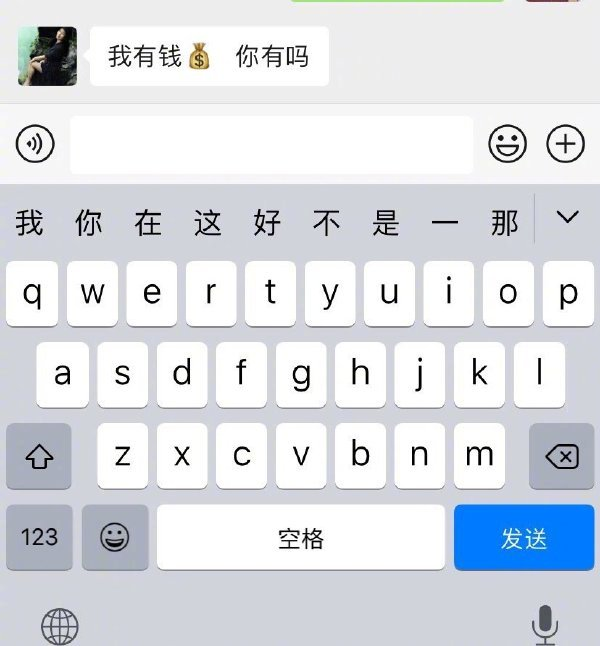Screen dimensions: 600x646
Task: Expand the word suggestions list
Action: pos(568,218)
